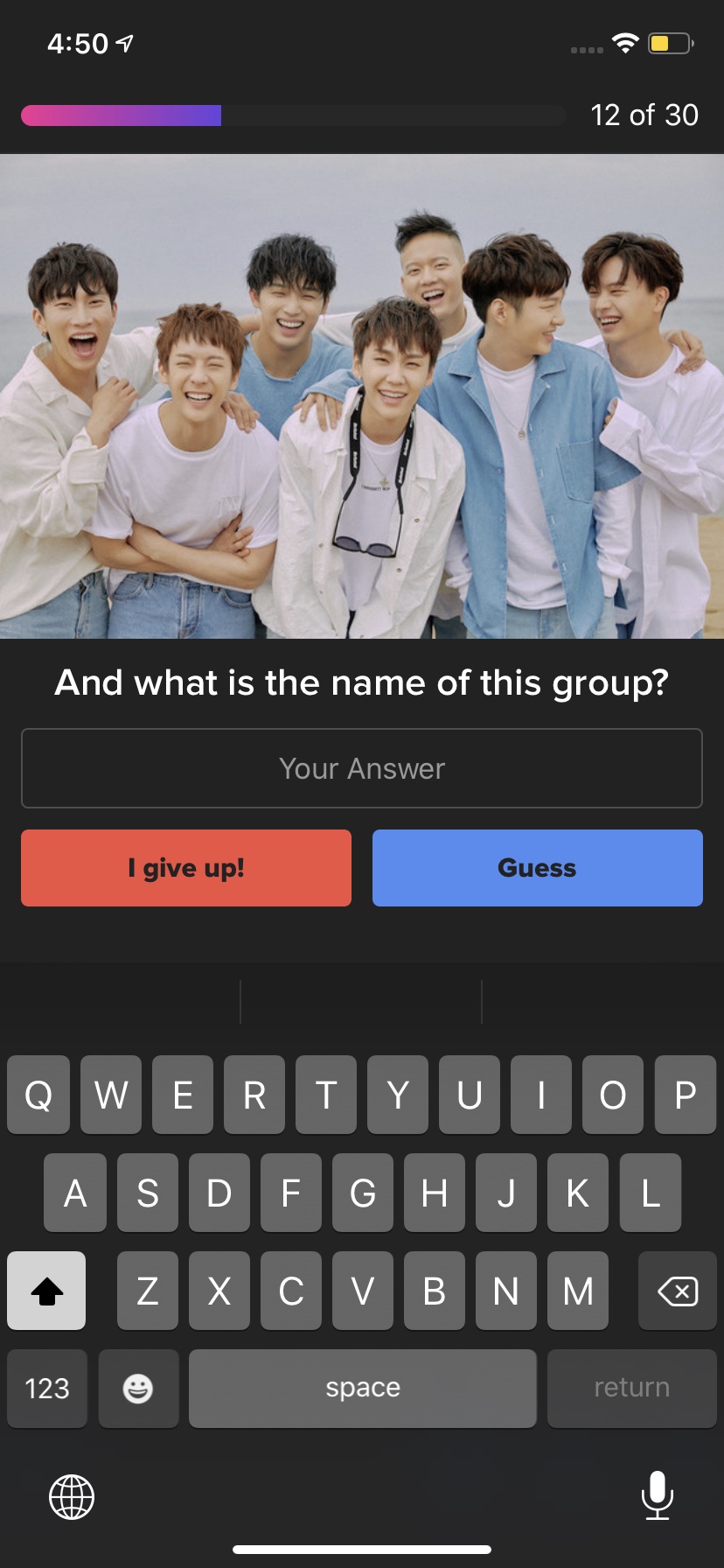Open the emoji keyboard
This screenshot has height=1568, width=724.
pyautogui.click(x=138, y=1389)
